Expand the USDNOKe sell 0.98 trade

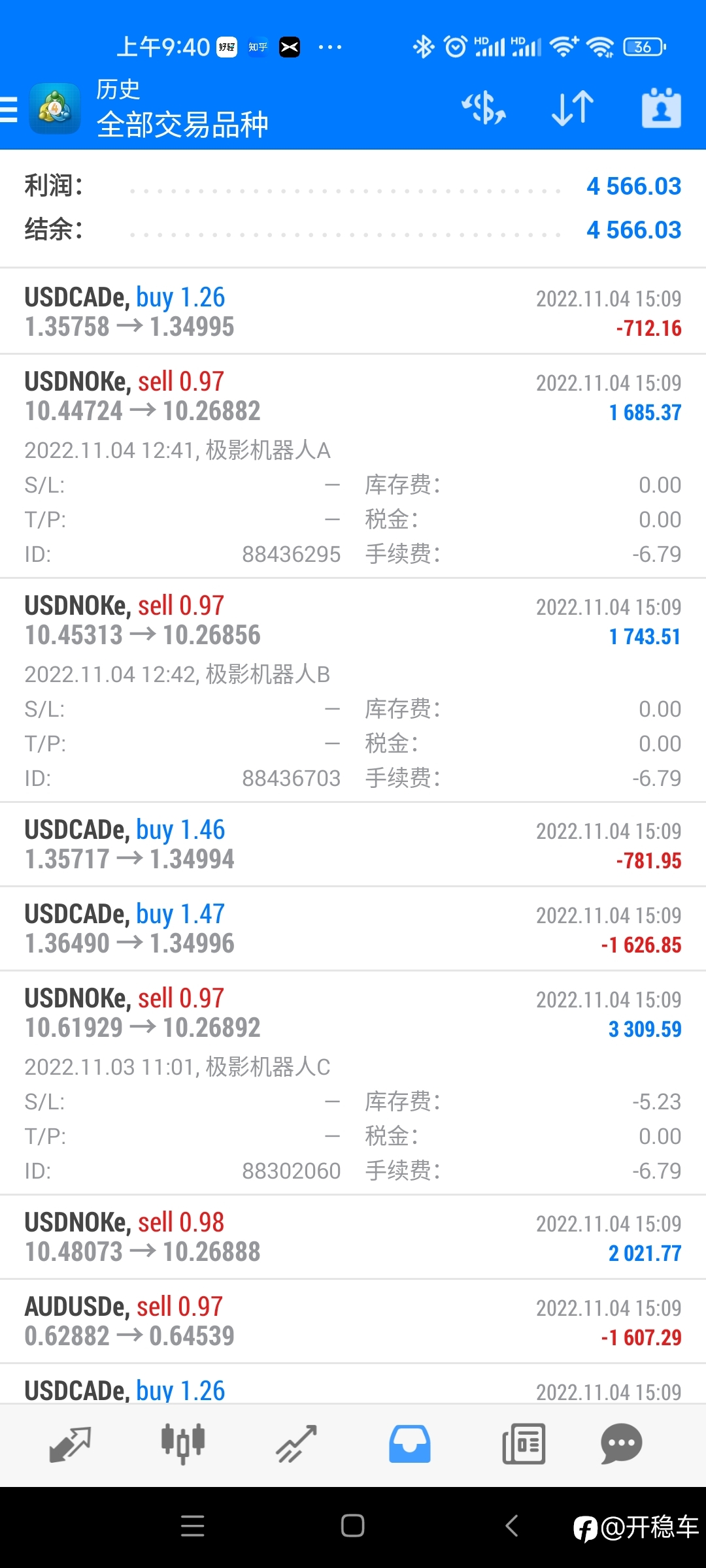[x=353, y=1237]
